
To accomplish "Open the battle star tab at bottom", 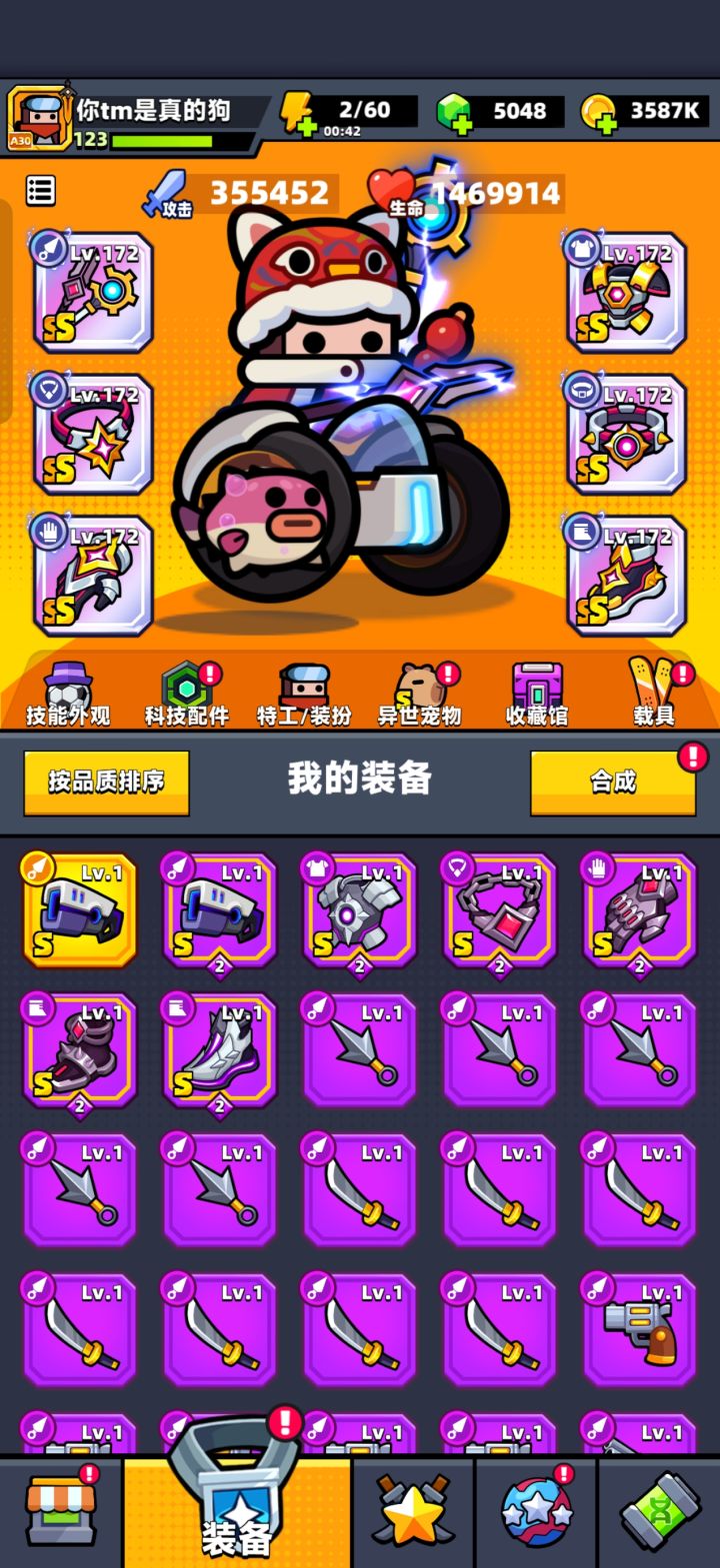I will pos(414,1512).
